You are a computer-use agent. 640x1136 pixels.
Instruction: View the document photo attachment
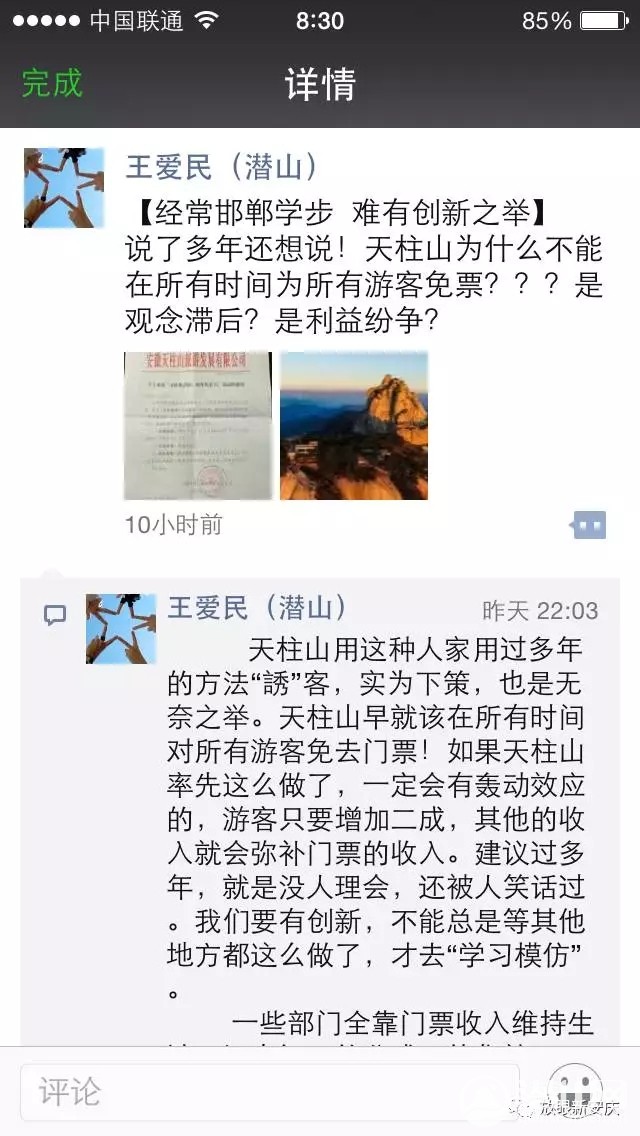click(x=198, y=425)
